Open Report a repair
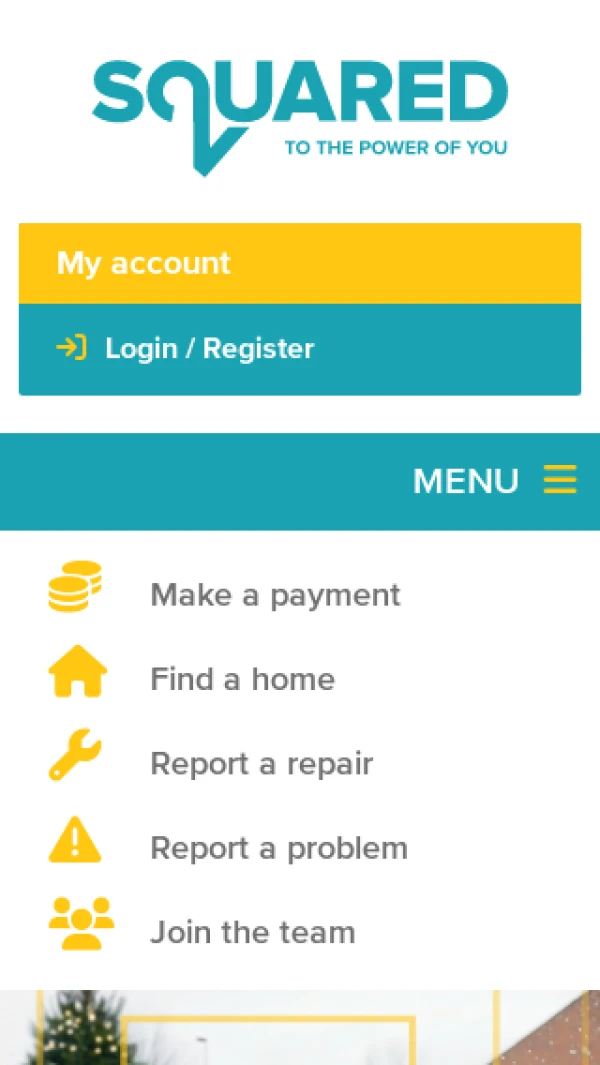This screenshot has width=600, height=1065. click(261, 764)
